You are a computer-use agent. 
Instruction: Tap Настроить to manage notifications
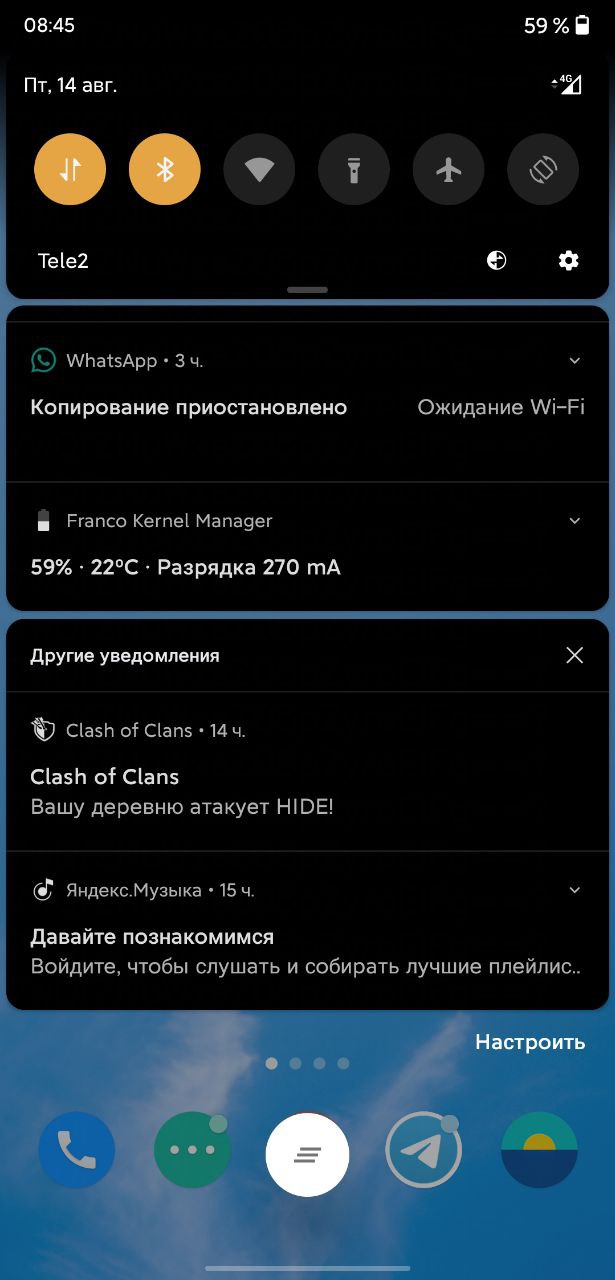pos(529,1042)
